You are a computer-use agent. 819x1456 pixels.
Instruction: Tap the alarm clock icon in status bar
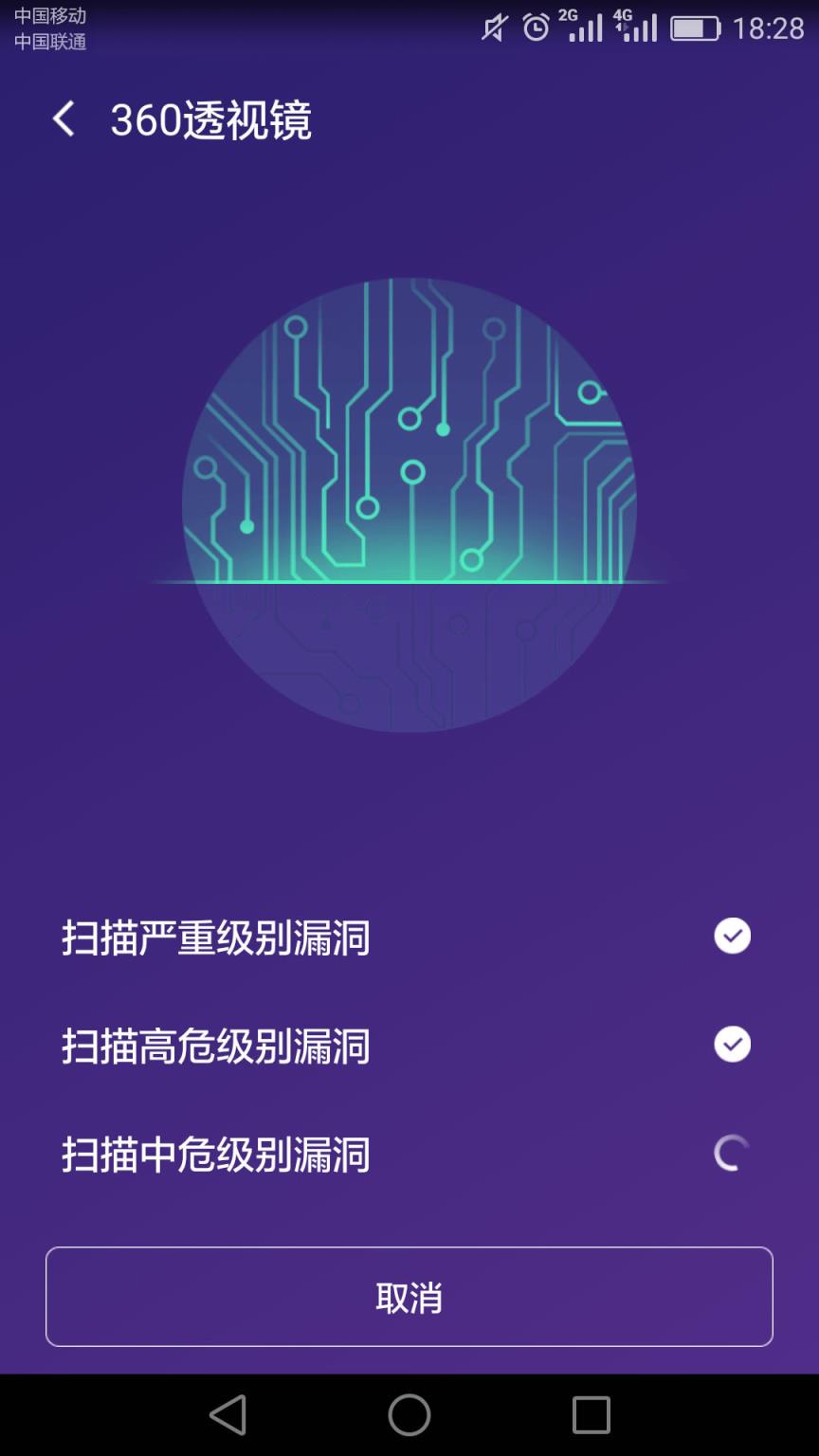click(x=537, y=28)
